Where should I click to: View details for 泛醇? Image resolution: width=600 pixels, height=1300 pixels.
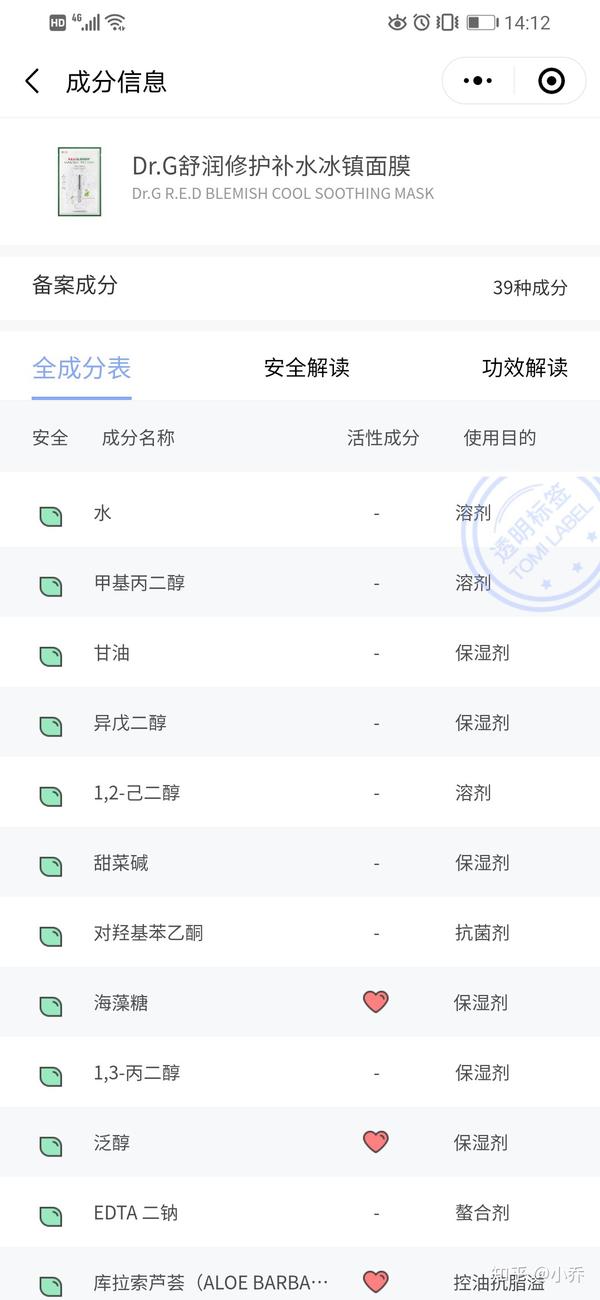[x=300, y=1142]
